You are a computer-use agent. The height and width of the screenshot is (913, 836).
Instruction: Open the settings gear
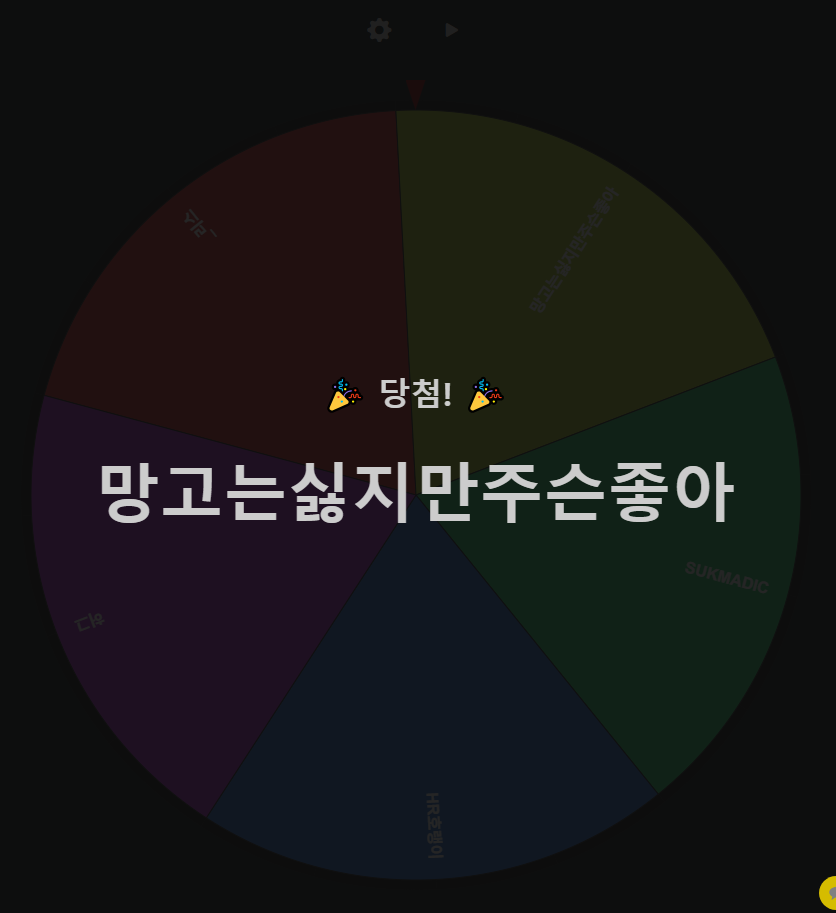coord(379,30)
